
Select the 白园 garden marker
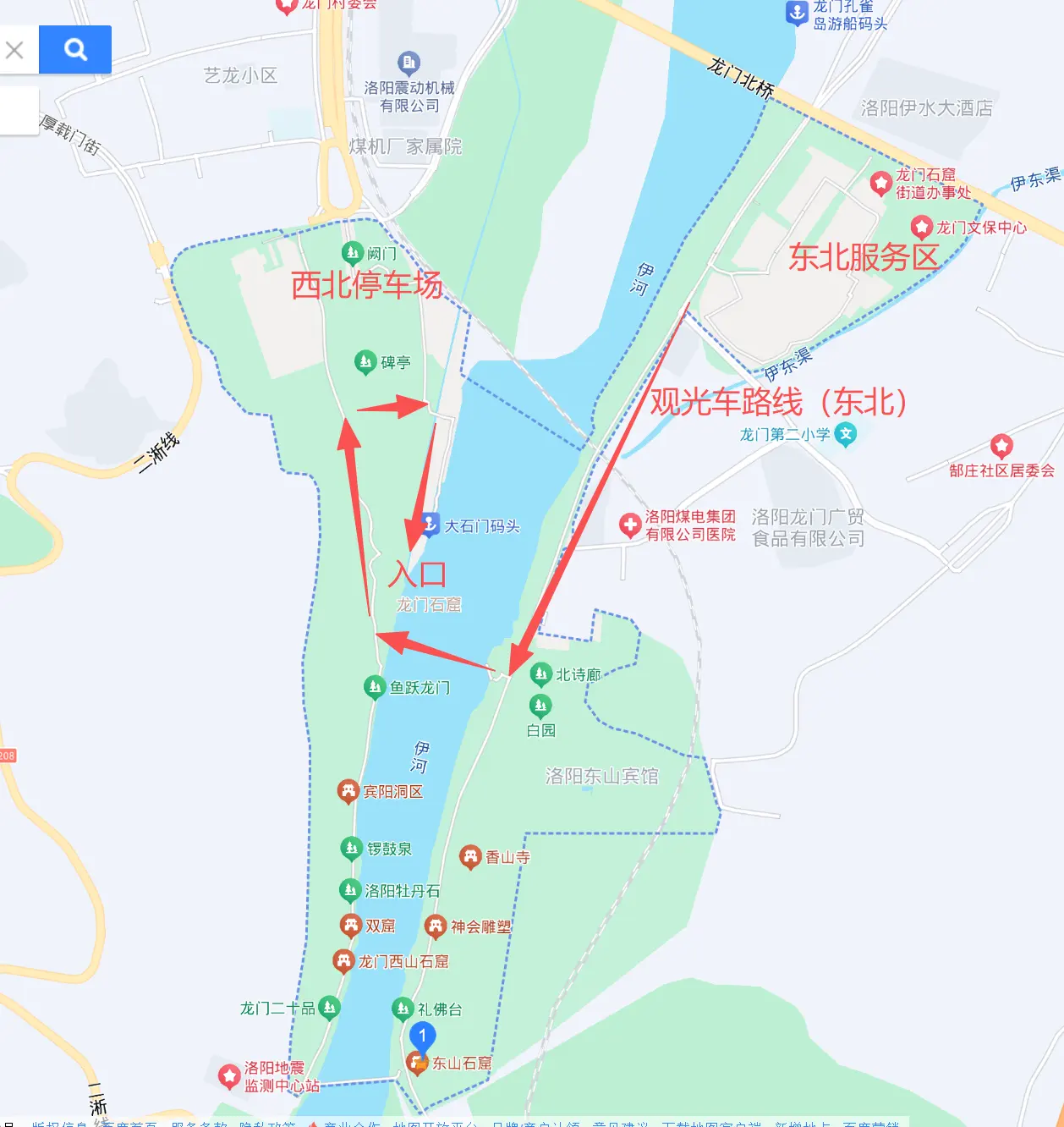(x=540, y=706)
